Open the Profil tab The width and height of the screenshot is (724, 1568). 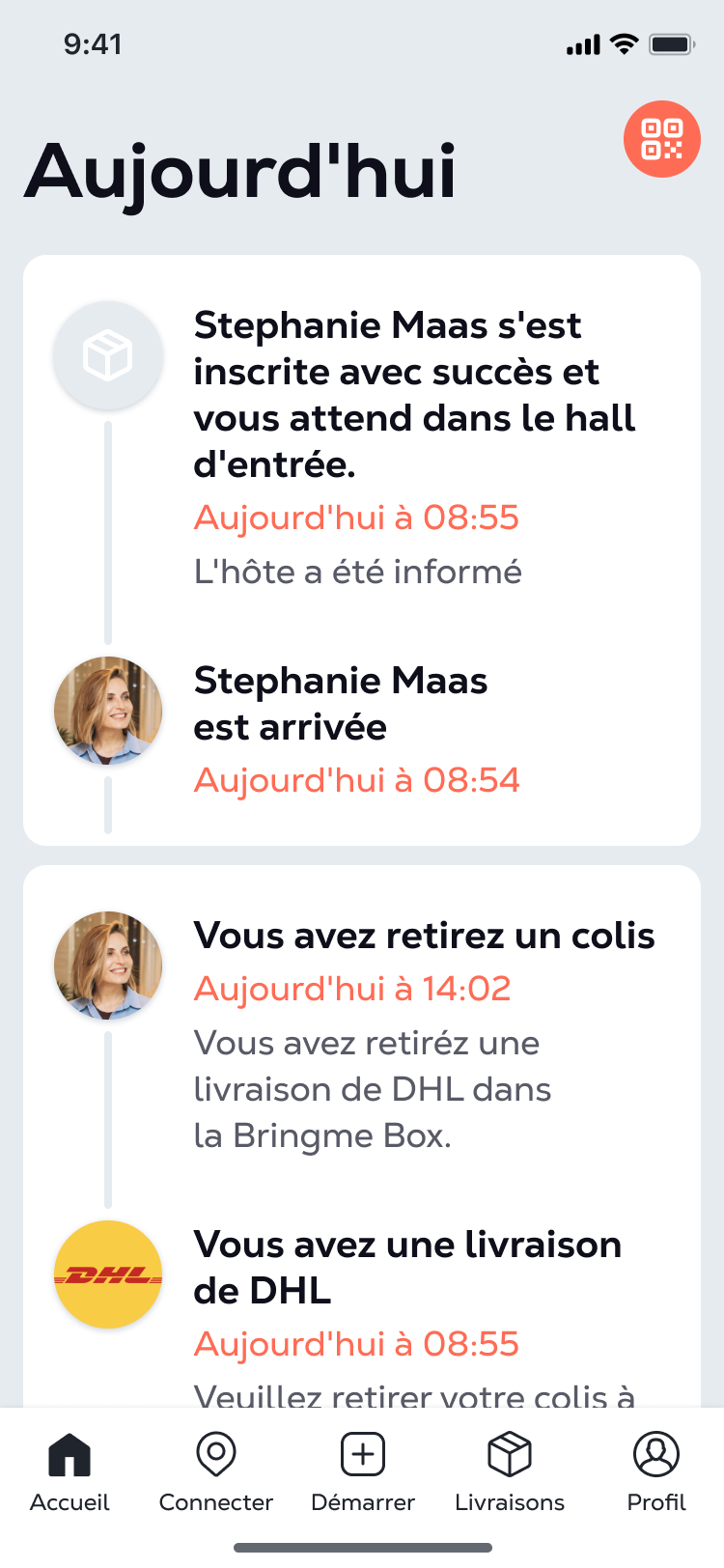point(656,1472)
